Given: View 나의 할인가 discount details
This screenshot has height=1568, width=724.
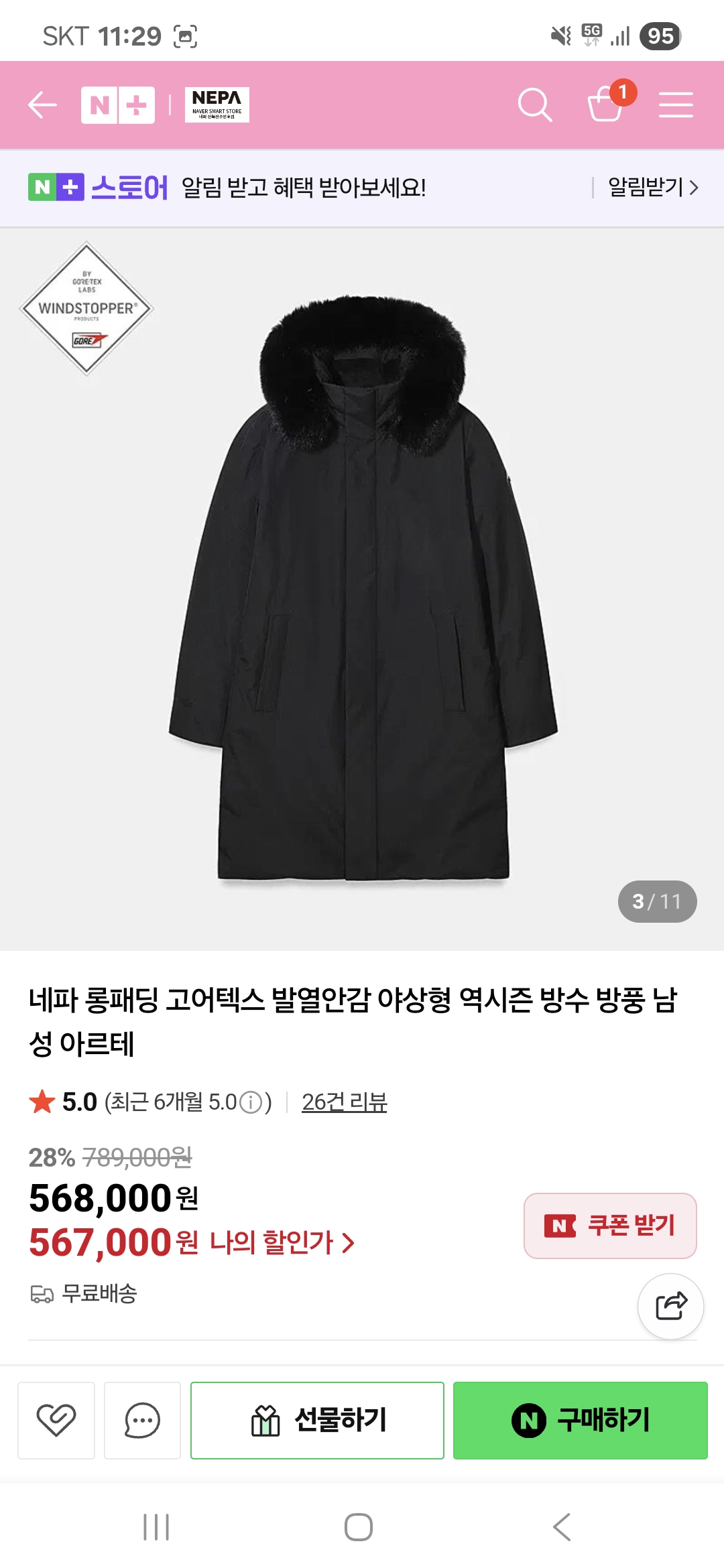Looking at the screenshot, I should coord(282,1243).
